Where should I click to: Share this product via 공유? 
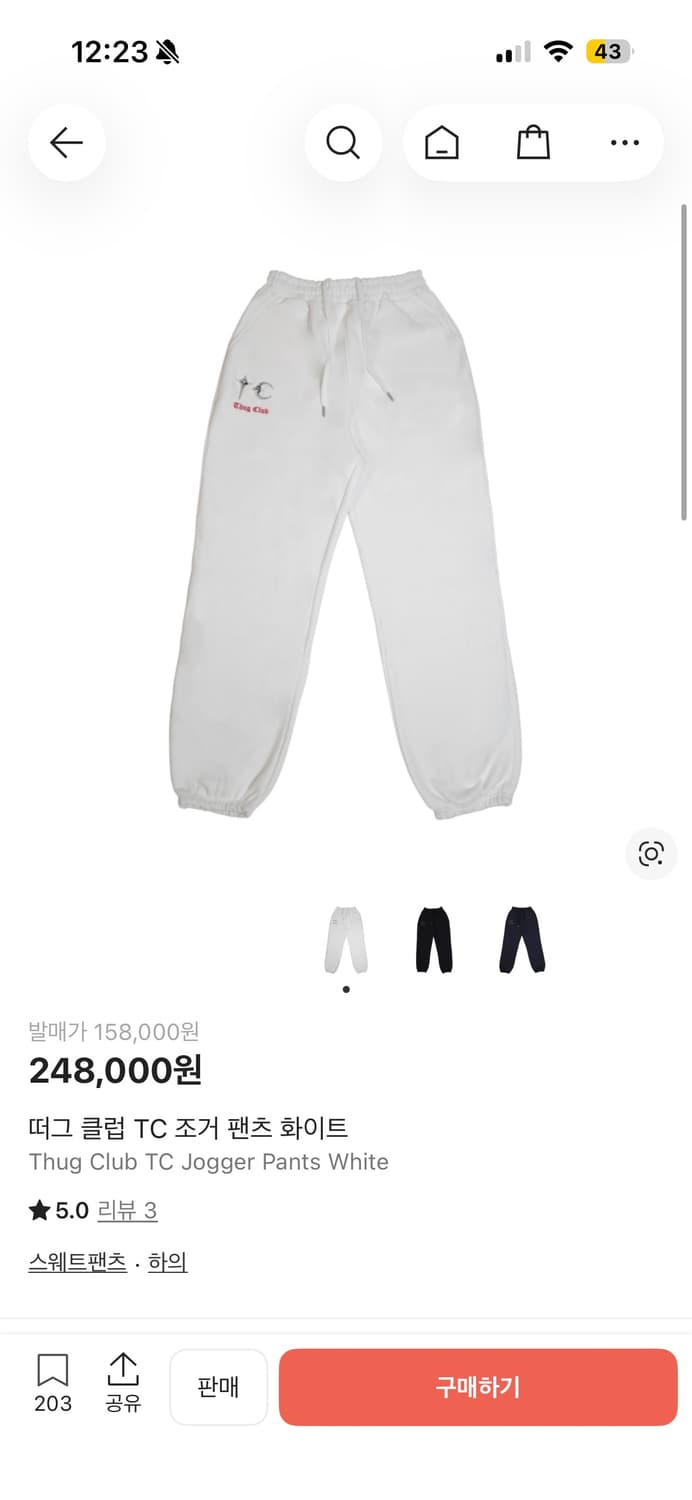(x=123, y=1383)
